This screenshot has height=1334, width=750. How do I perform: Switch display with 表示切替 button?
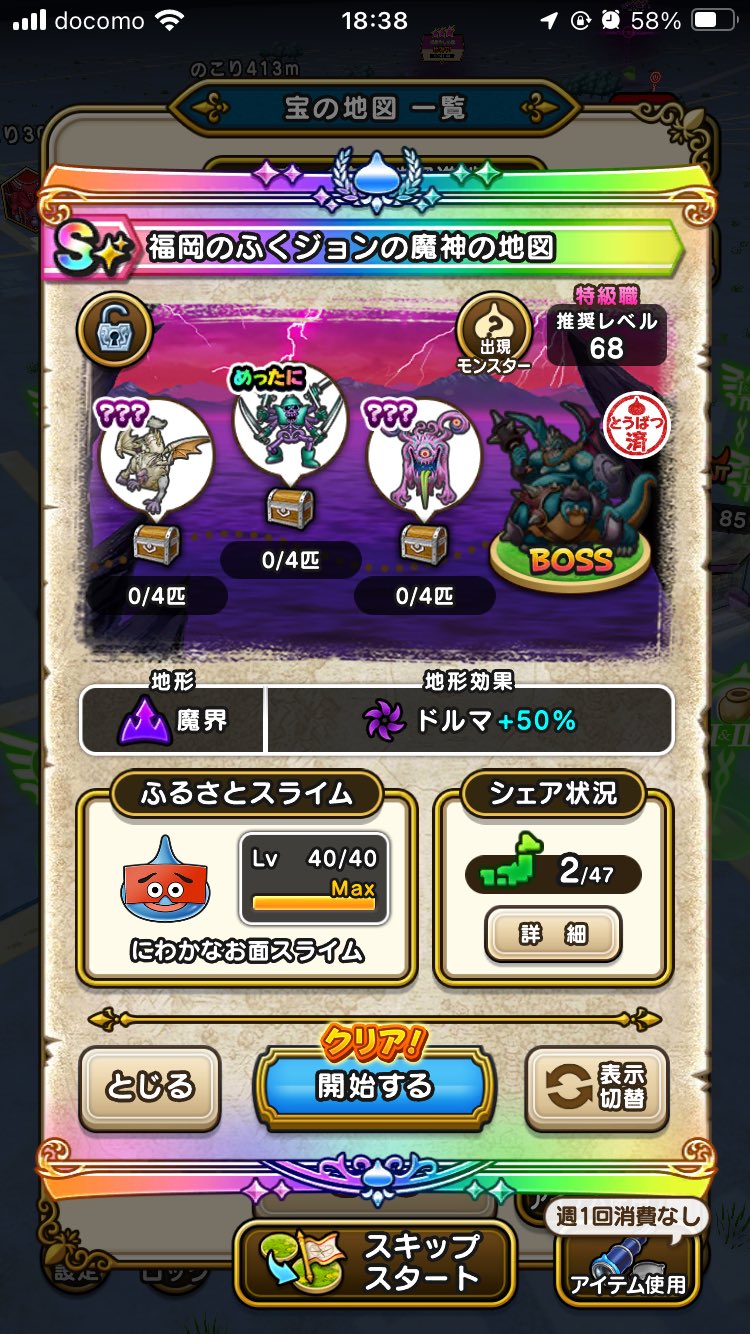click(597, 1087)
